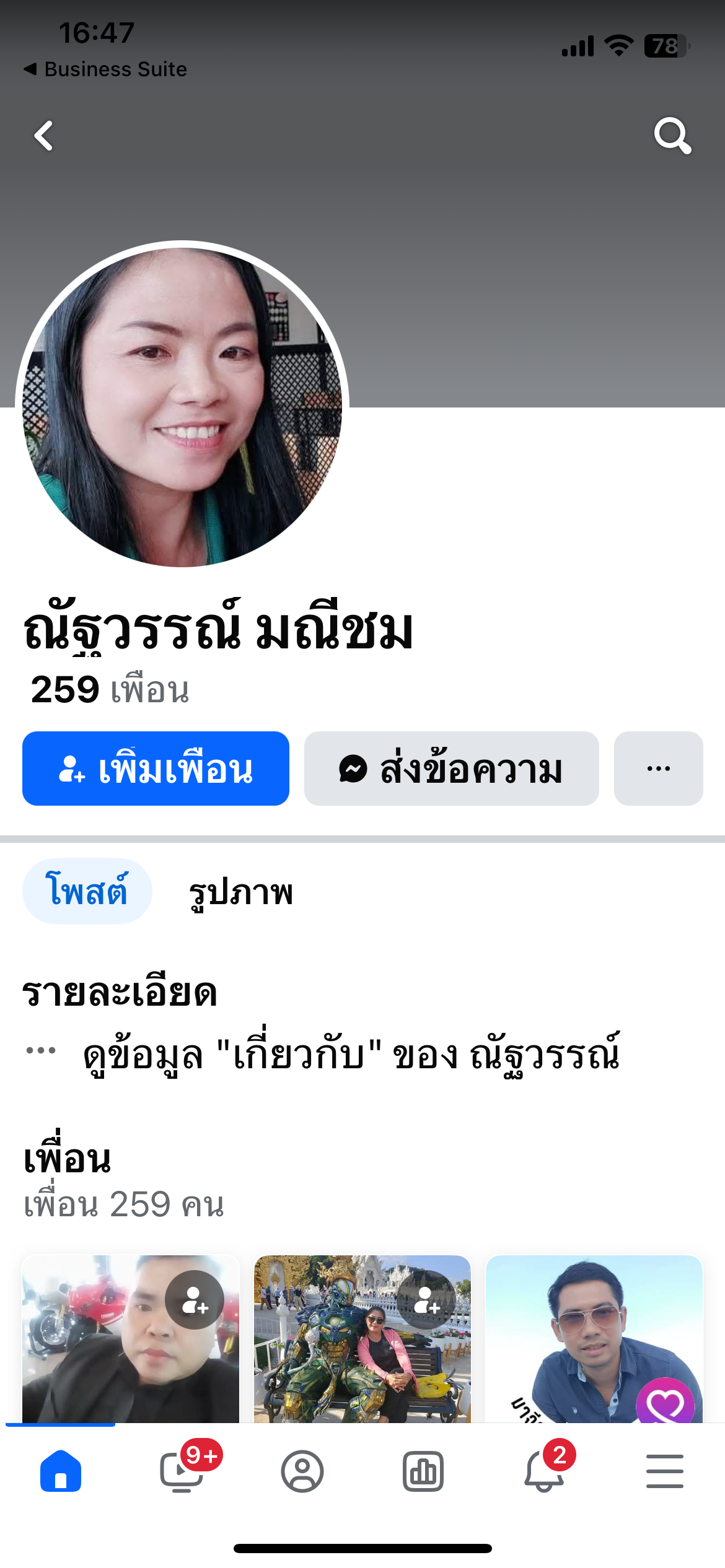Screen dimensions: 725x1568
Task: Open the three-dot more options button
Action: pos(658,769)
